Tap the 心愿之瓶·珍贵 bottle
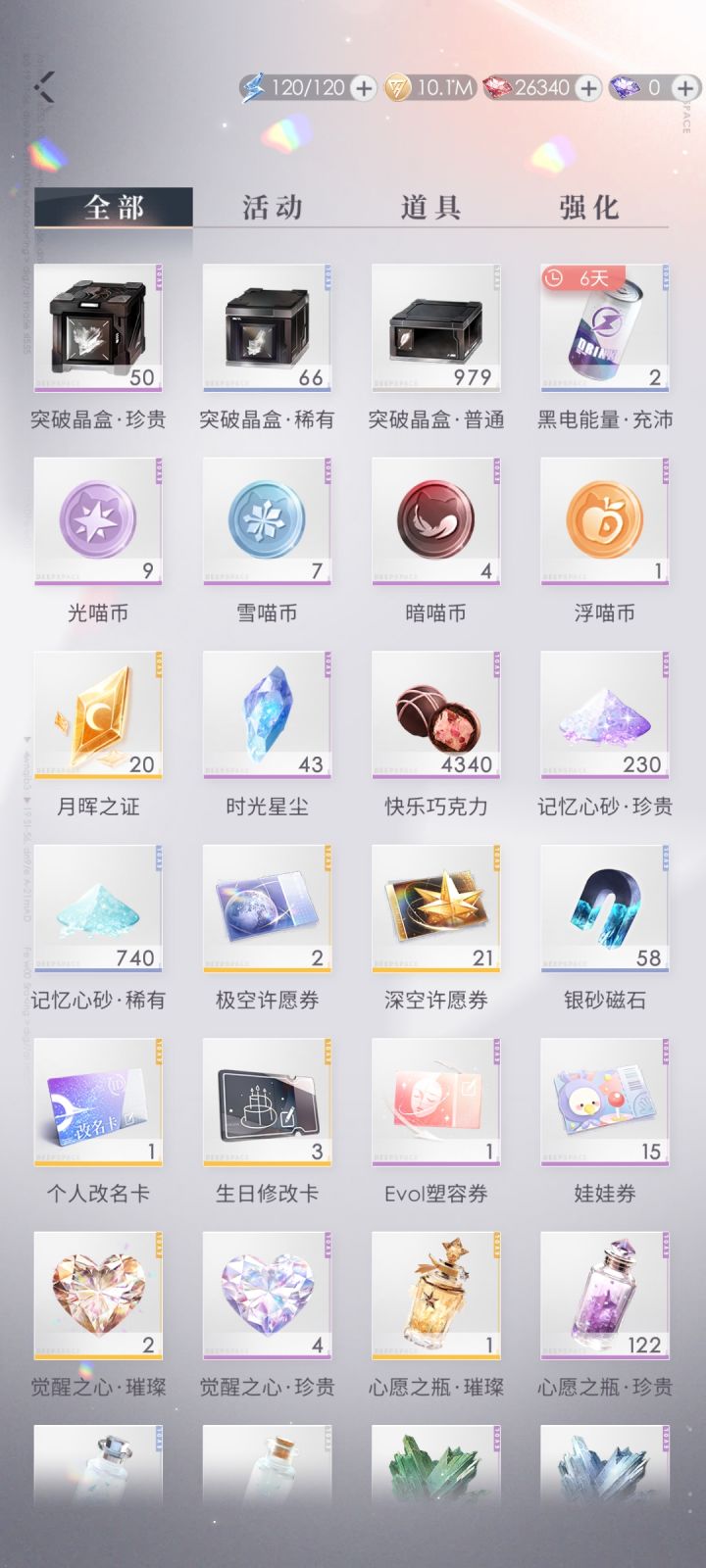706x1568 pixels. [605, 1297]
